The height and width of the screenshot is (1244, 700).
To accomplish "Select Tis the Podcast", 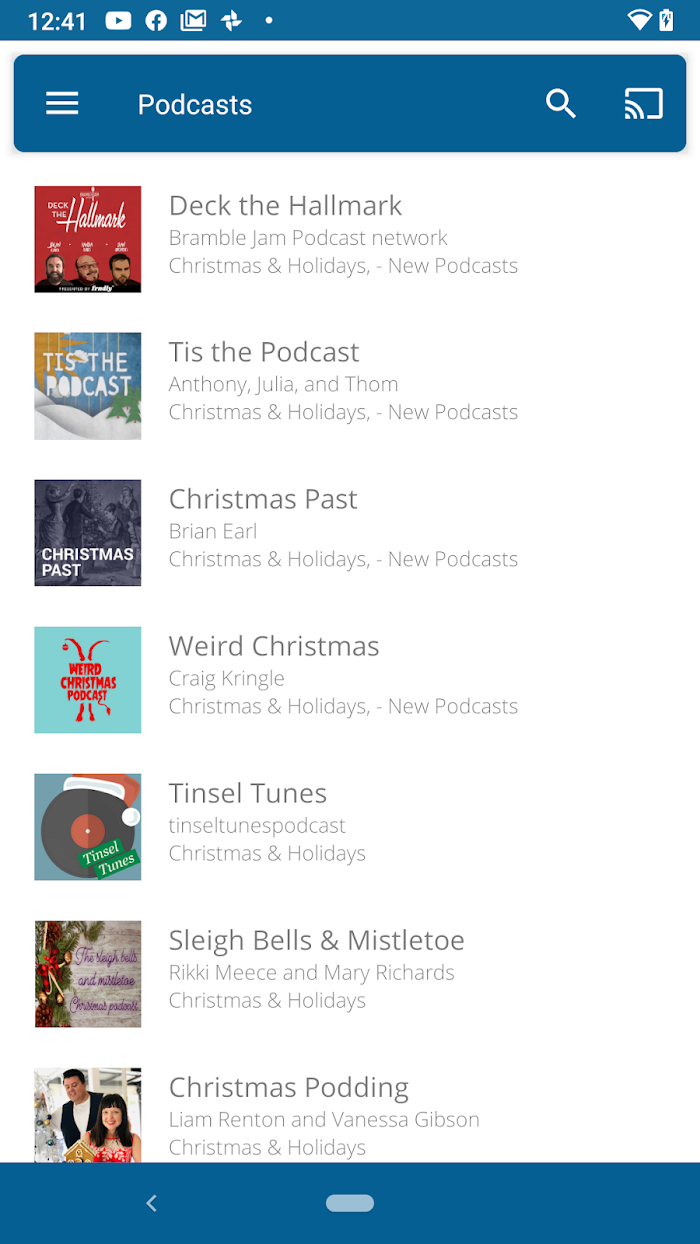I will pos(264,353).
